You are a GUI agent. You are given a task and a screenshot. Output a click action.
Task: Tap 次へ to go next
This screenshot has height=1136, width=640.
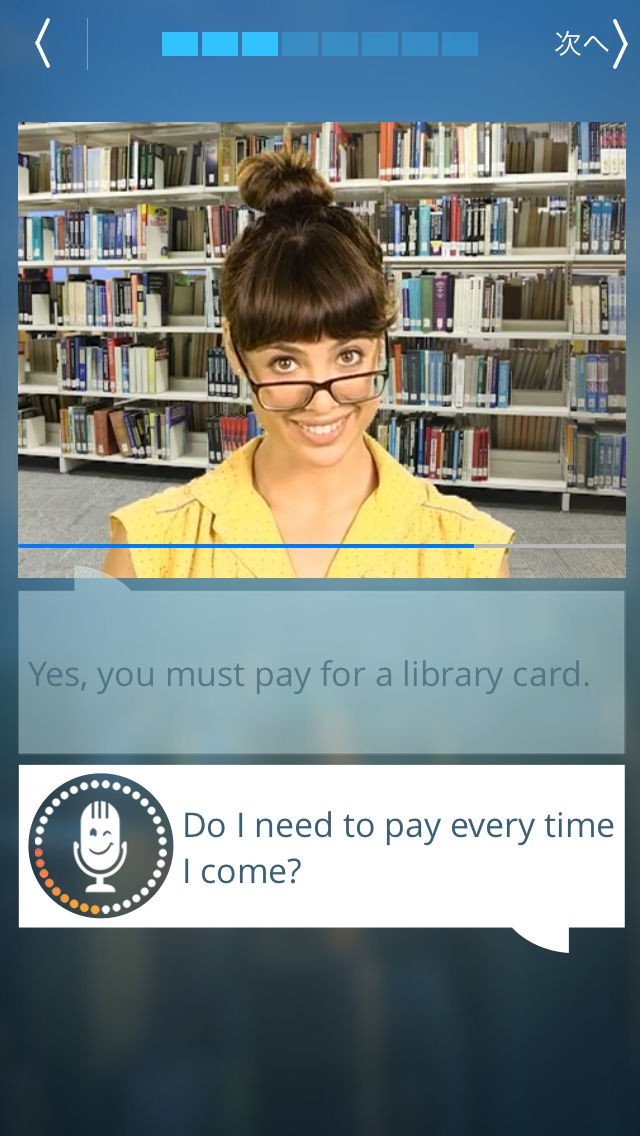589,45
